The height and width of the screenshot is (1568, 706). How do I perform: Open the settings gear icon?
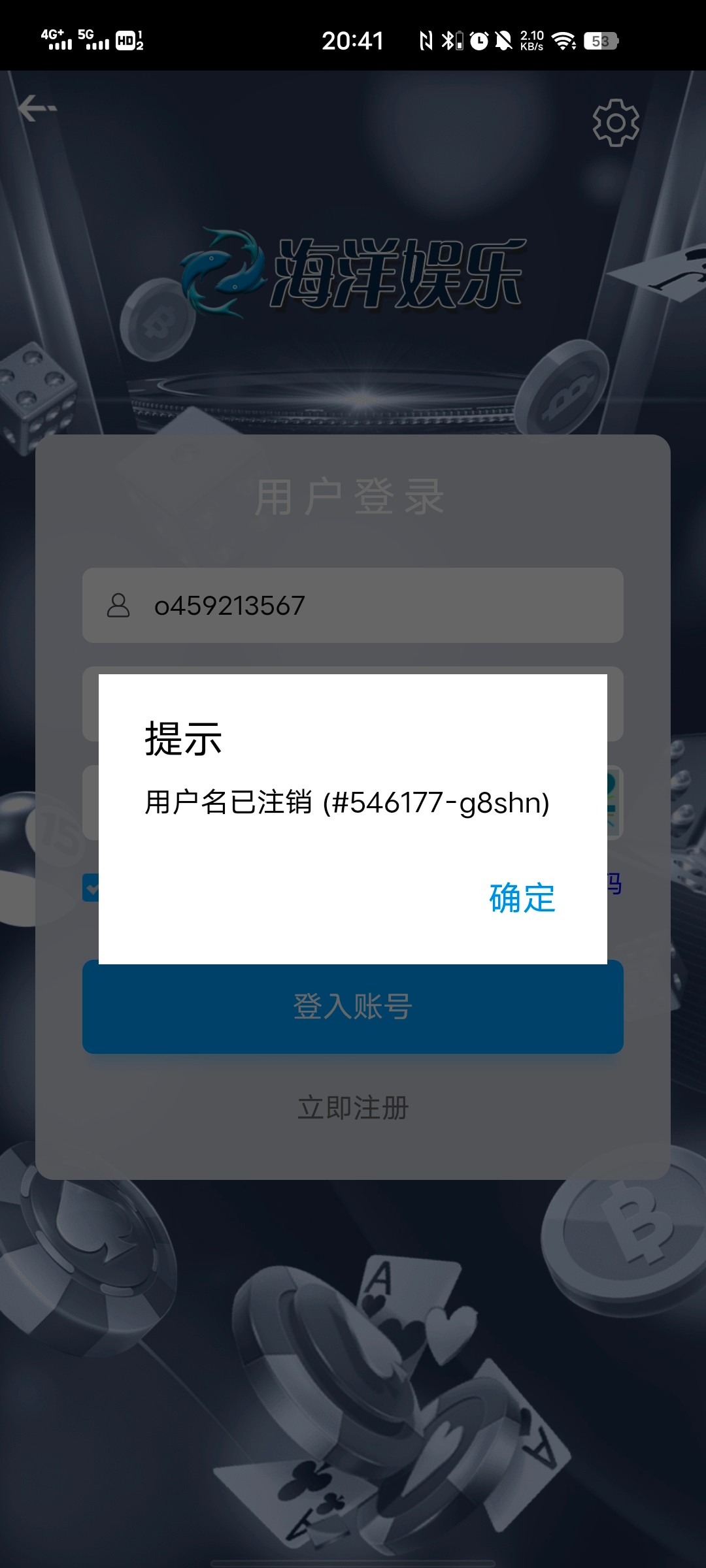(x=616, y=122)
